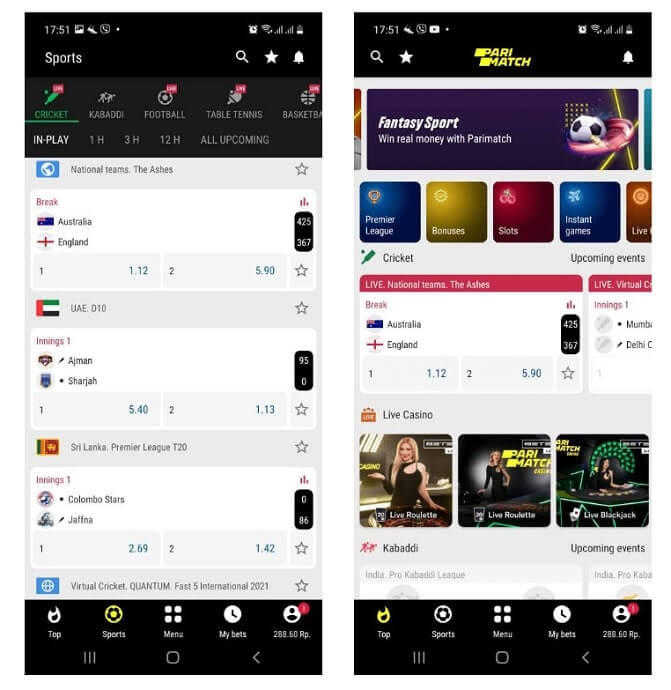Open the Premier League tile
Screen dimensions: 671x690
coord(390,211)
